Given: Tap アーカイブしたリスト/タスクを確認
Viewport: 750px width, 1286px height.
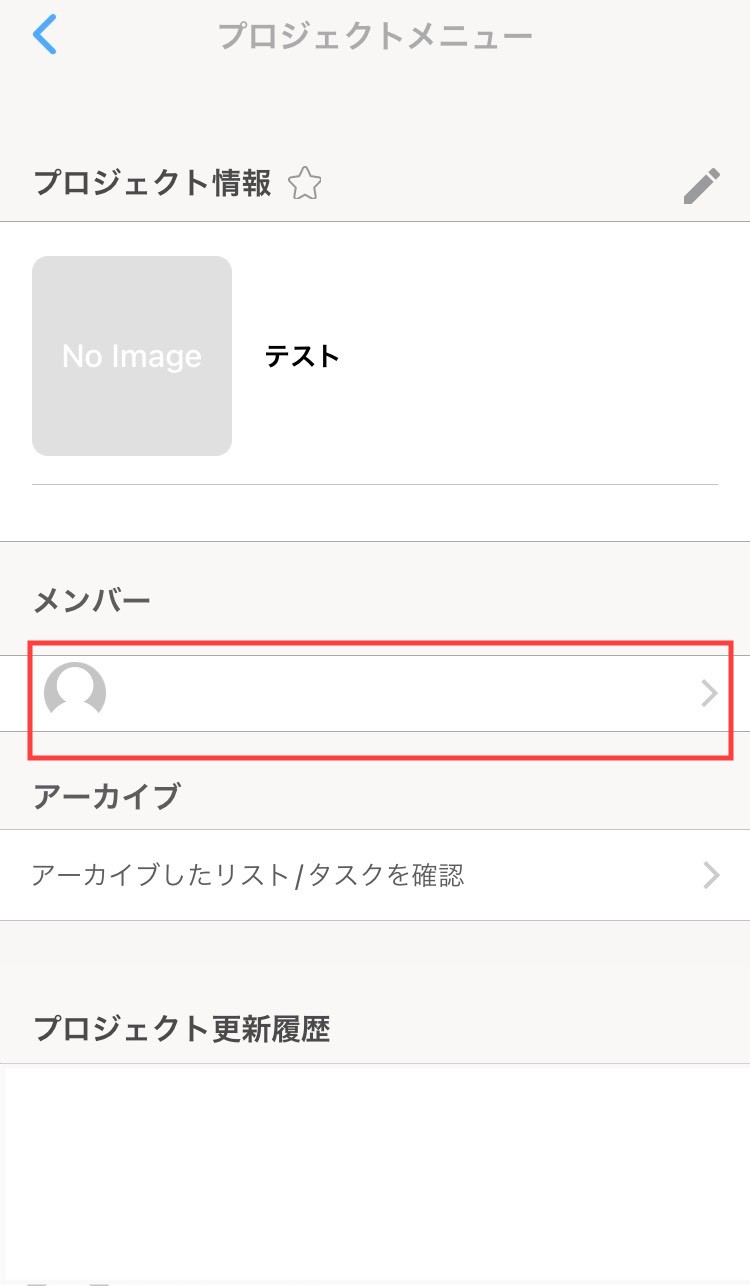Looking at the screenshot, I should pos(250,875).
